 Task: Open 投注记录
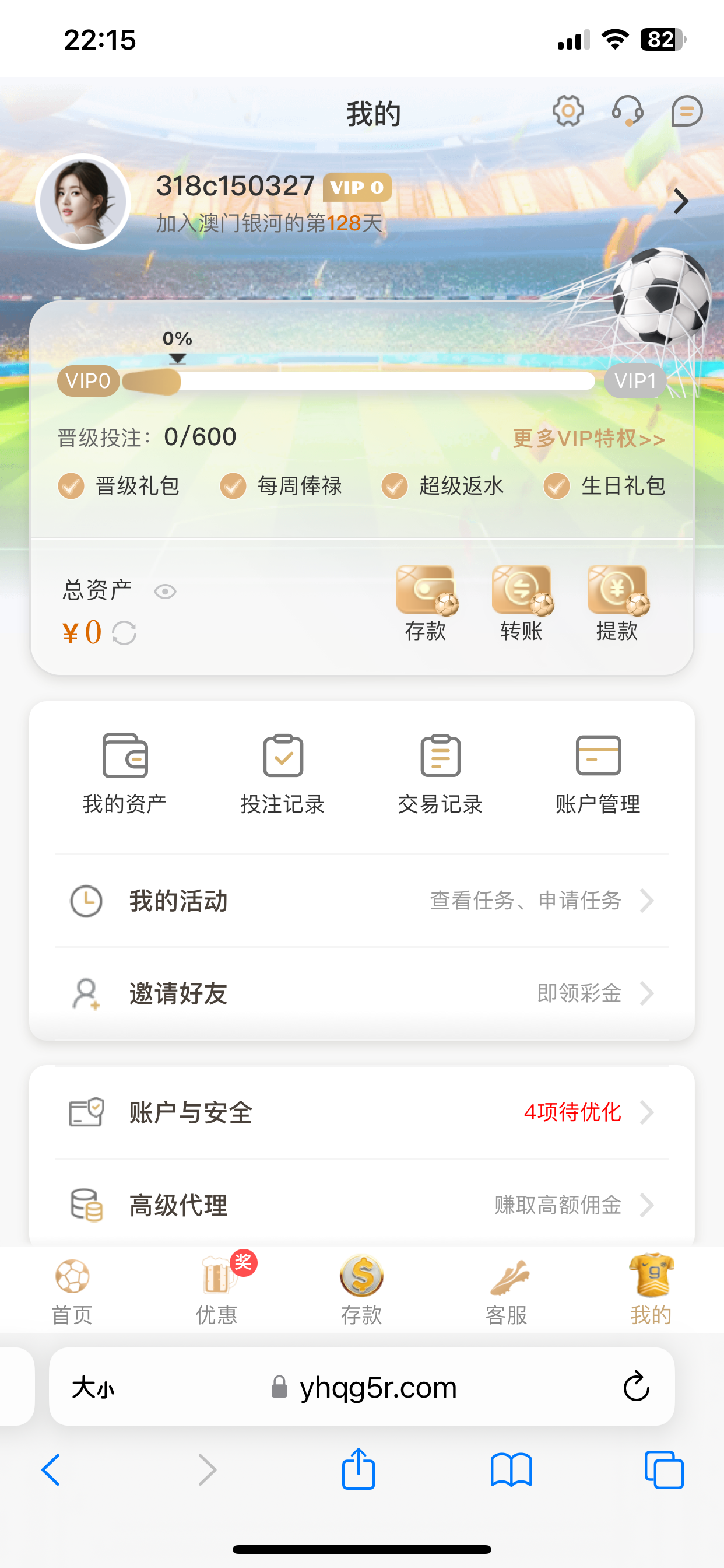tap(283, 773)
